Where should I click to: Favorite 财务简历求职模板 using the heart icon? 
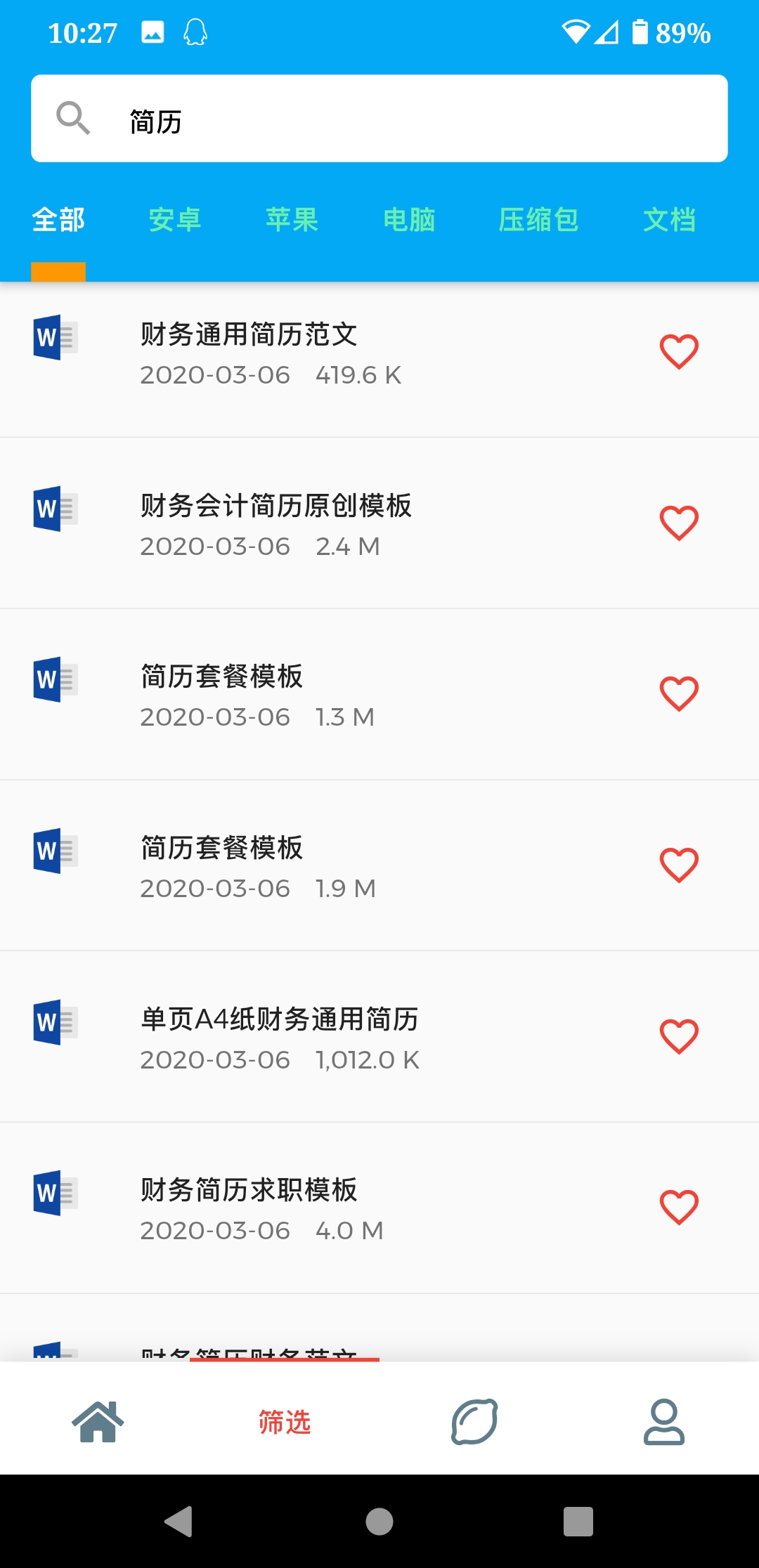679,1208
